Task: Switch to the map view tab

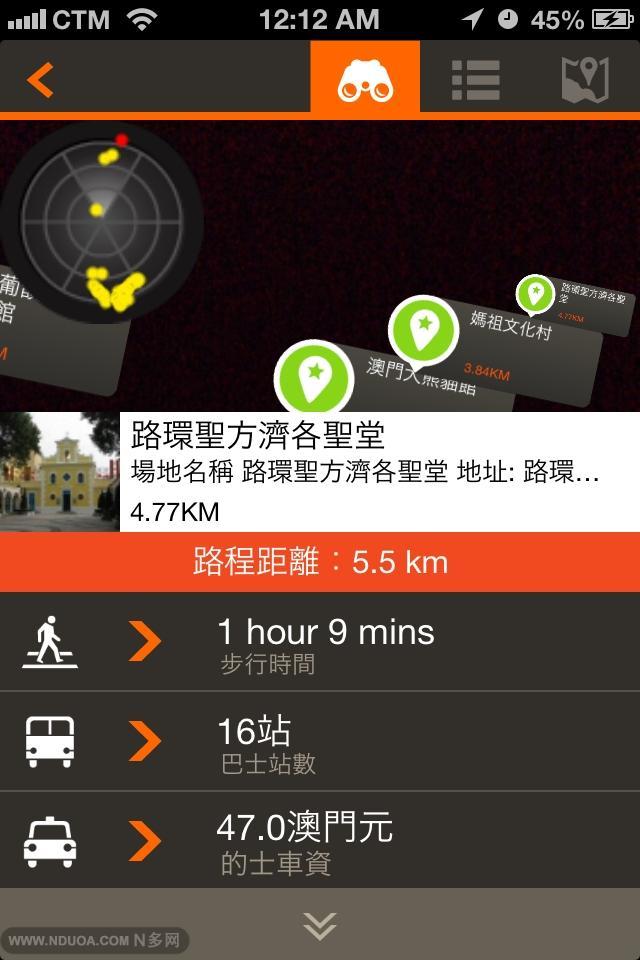Action: tap(585, 79)
